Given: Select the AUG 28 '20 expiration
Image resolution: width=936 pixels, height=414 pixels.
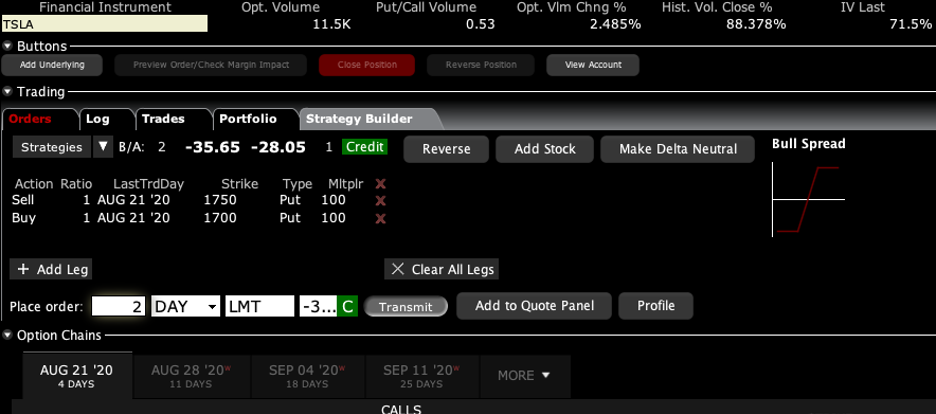Looking at the screenshot, I should coord(190,375).
